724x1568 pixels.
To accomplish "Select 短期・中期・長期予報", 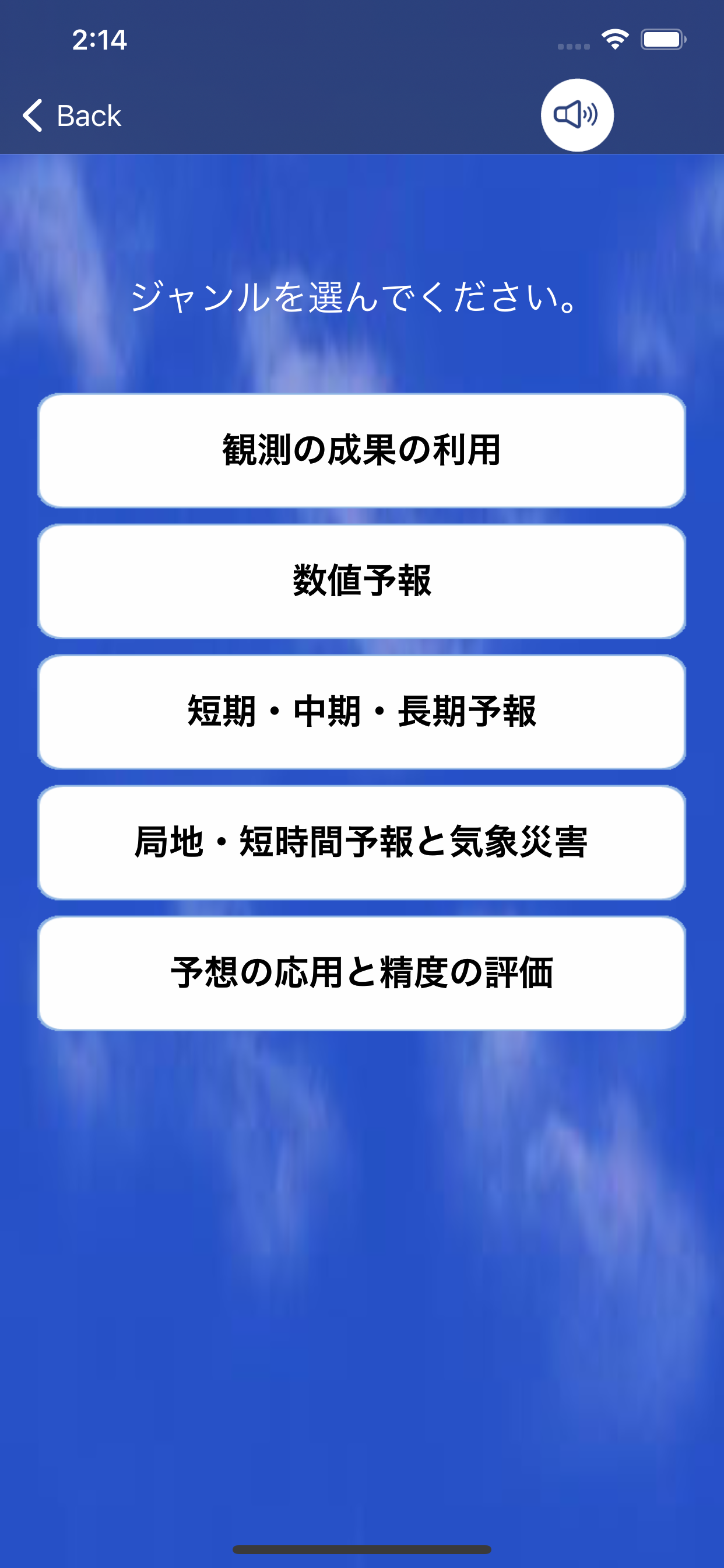I will [361, 711].
